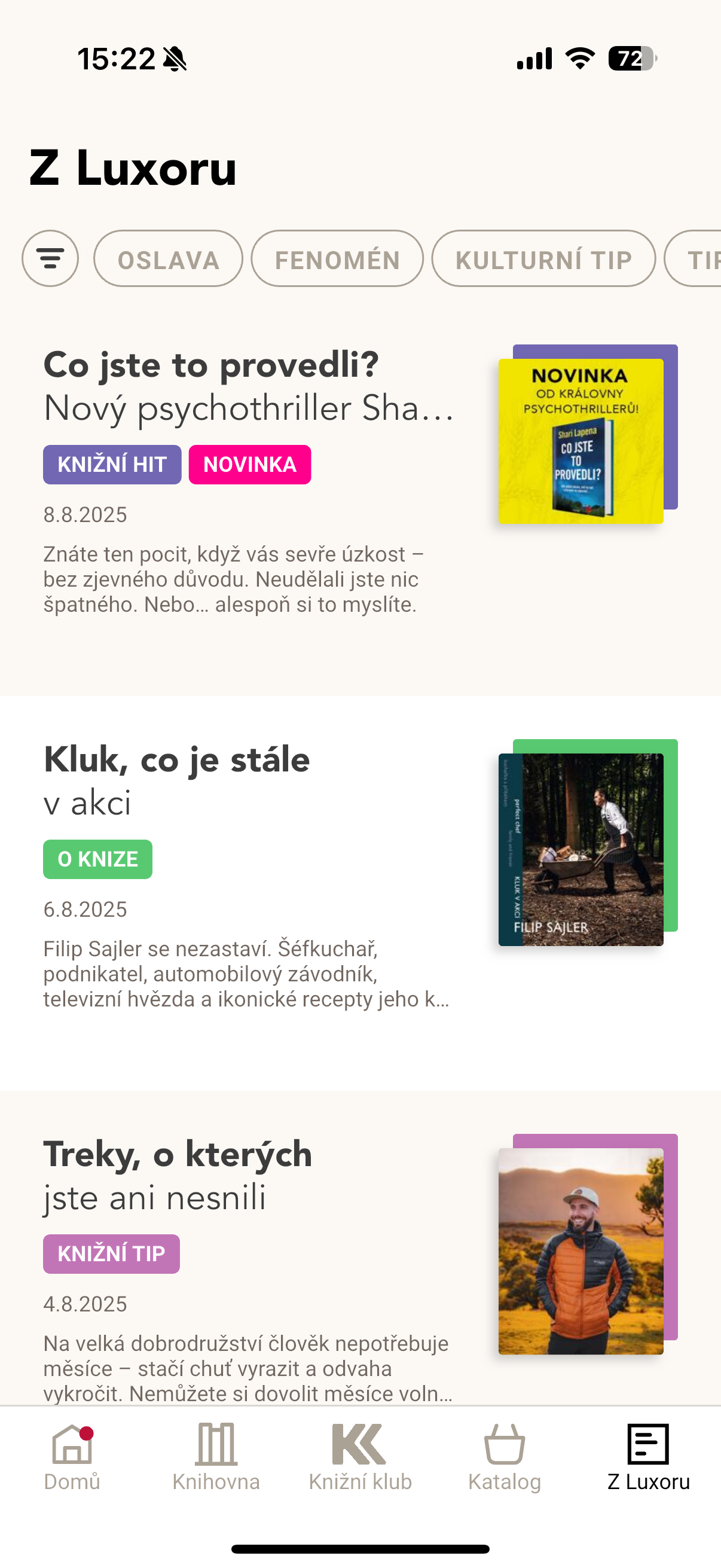Open article Co jste to provedli?

(x=210, y=365)
